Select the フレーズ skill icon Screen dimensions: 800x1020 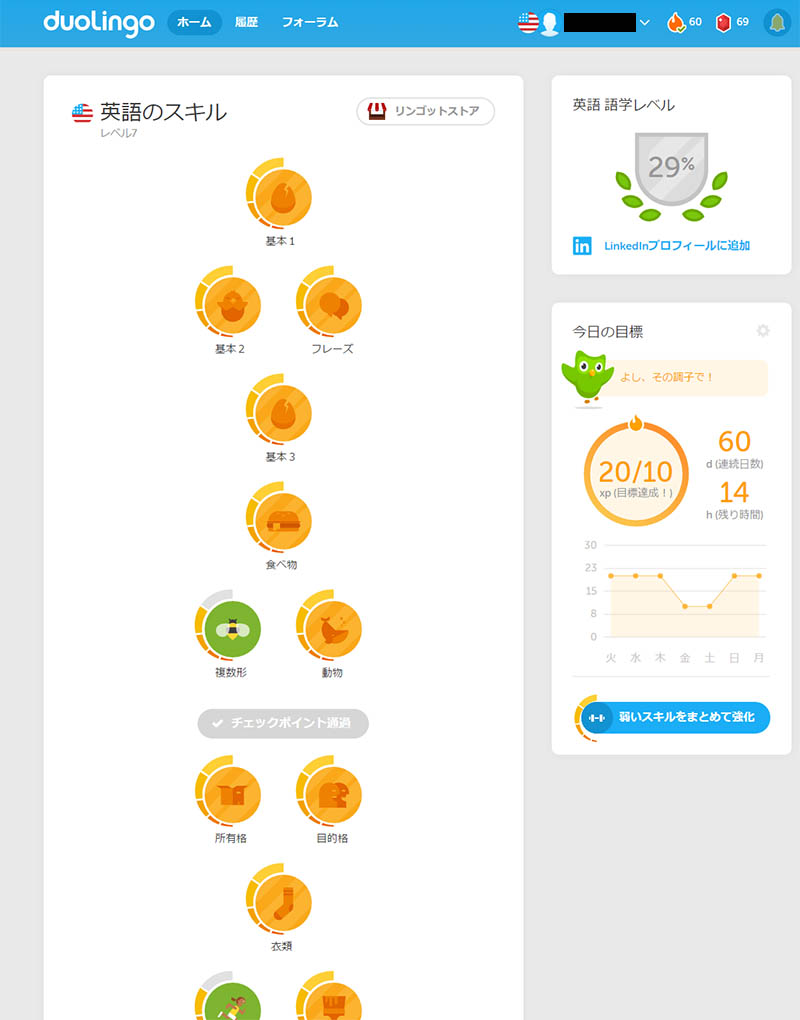(x=330, y=302)
